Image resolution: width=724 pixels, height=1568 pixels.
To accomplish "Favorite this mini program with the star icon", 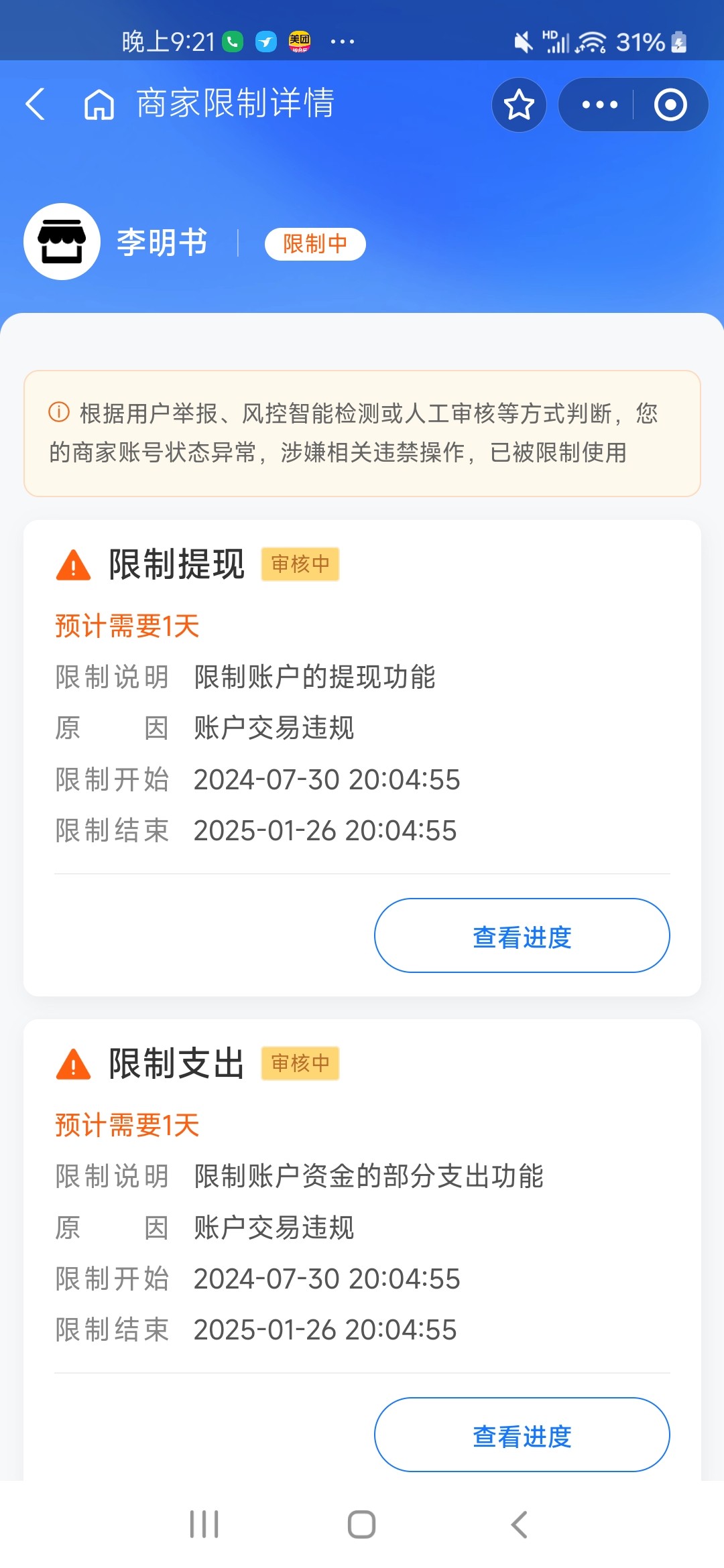I will click(x=519, y=105).
